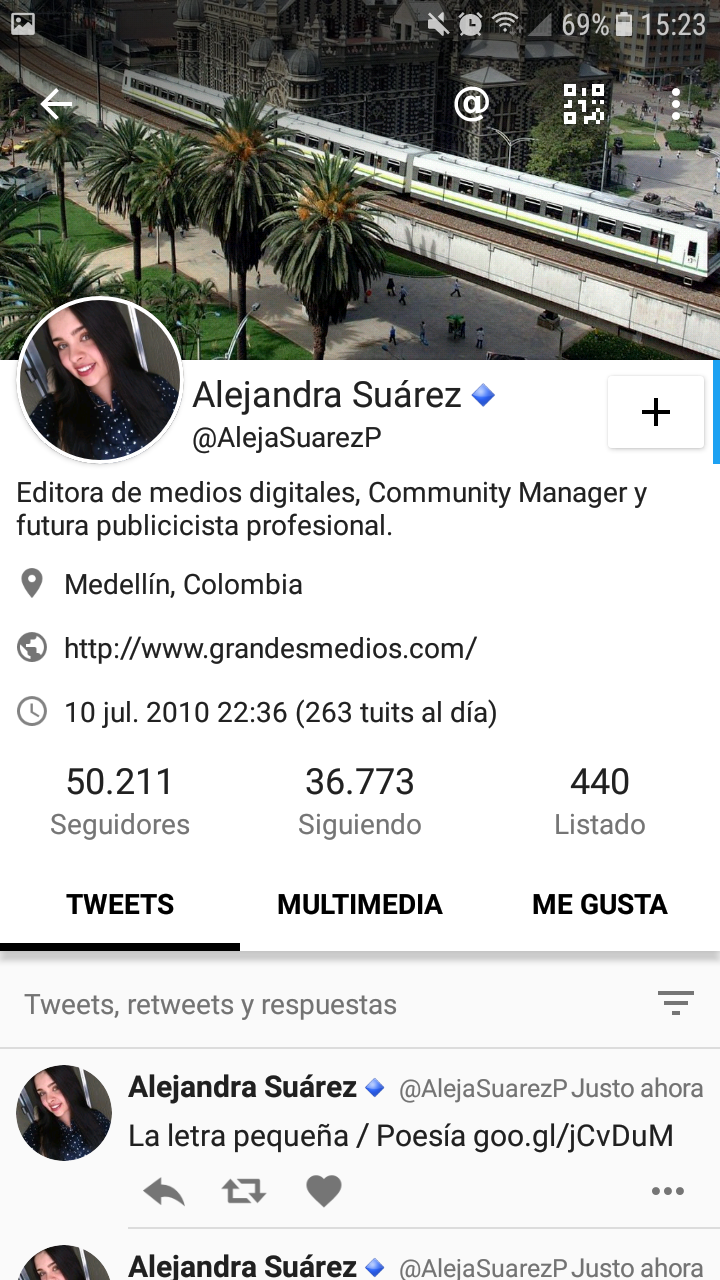Open the grandesmedios.com website link
Viewport: 720px width, 1280px height.
tap(270, 649)
